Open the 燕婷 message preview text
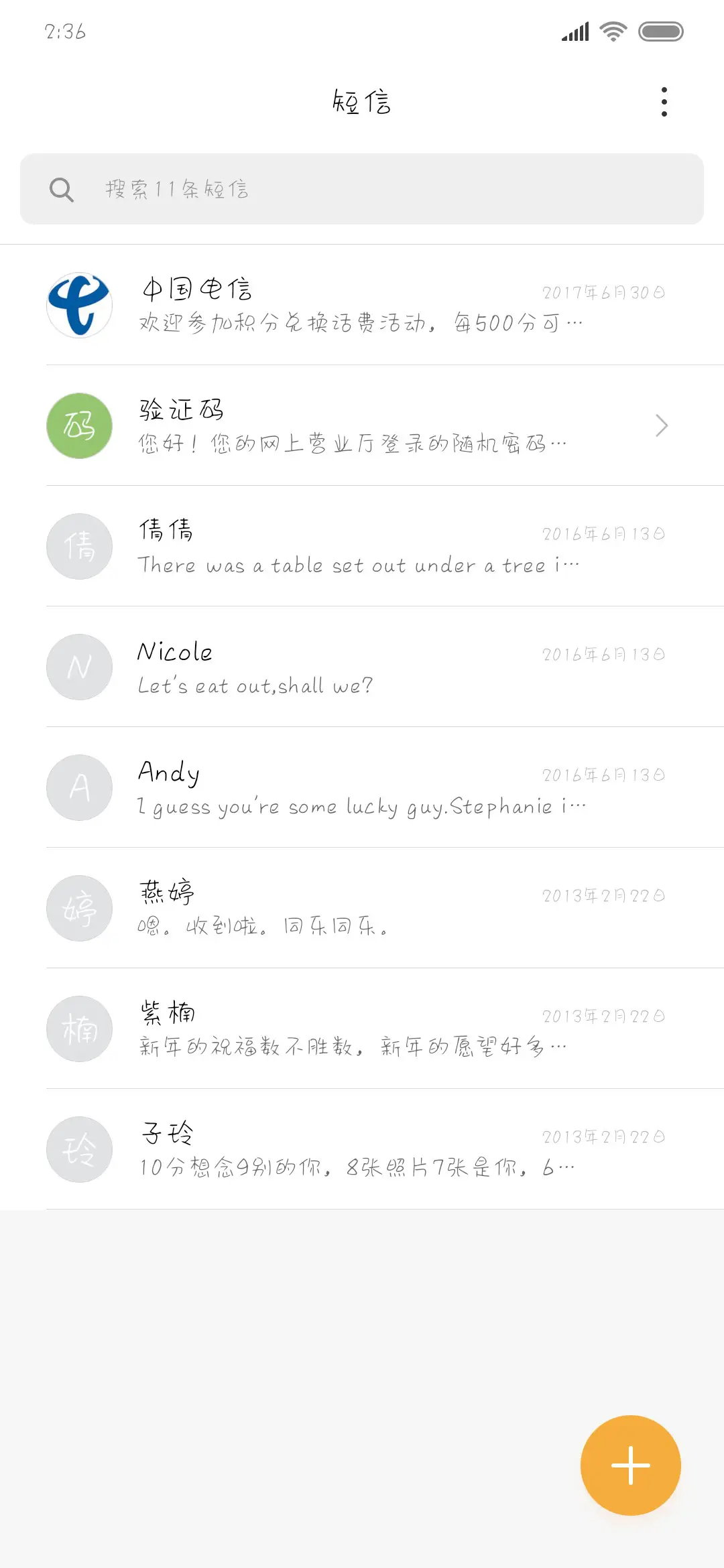724x1568 pixels. point(261,927)
